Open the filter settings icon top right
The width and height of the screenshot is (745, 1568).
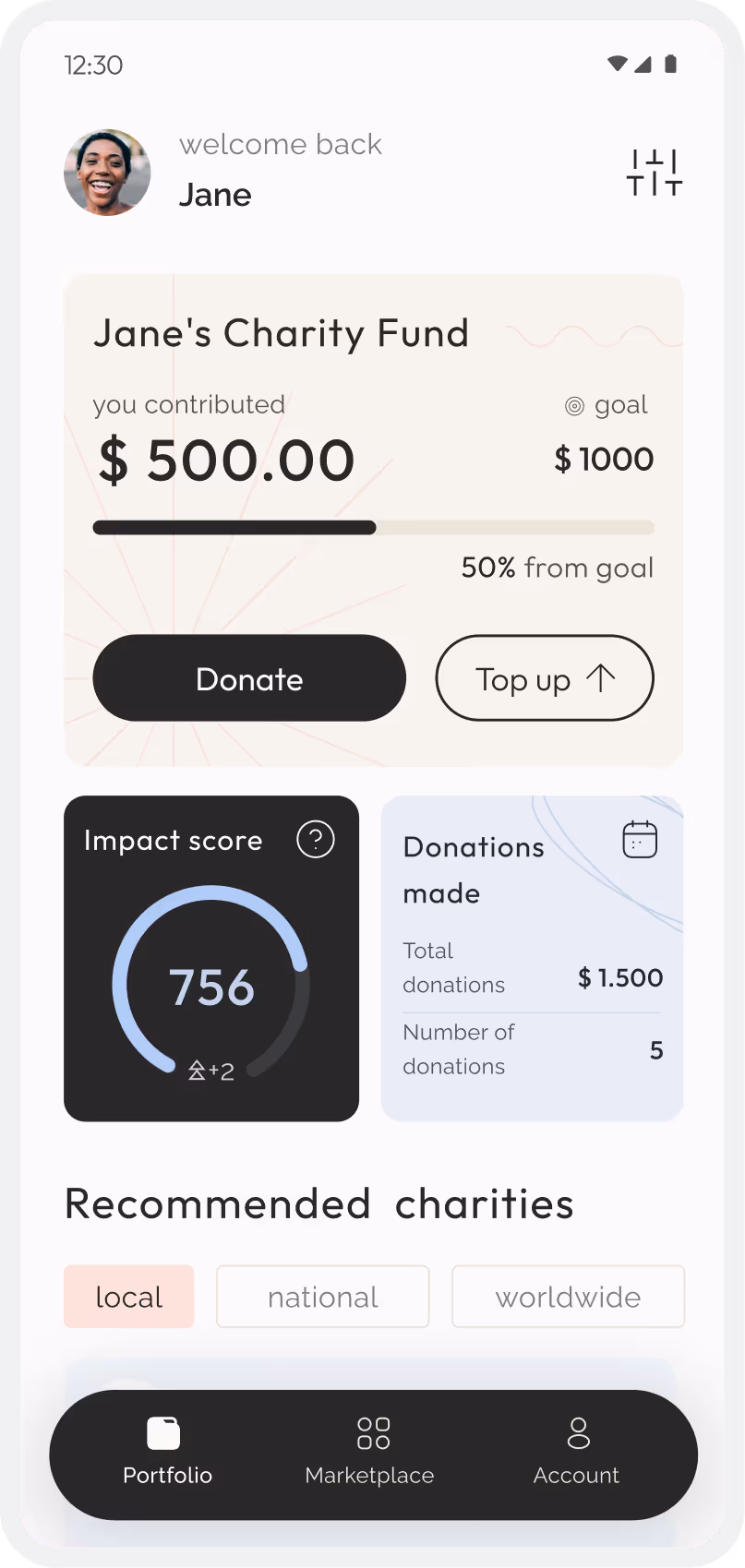tap(654, 173)
